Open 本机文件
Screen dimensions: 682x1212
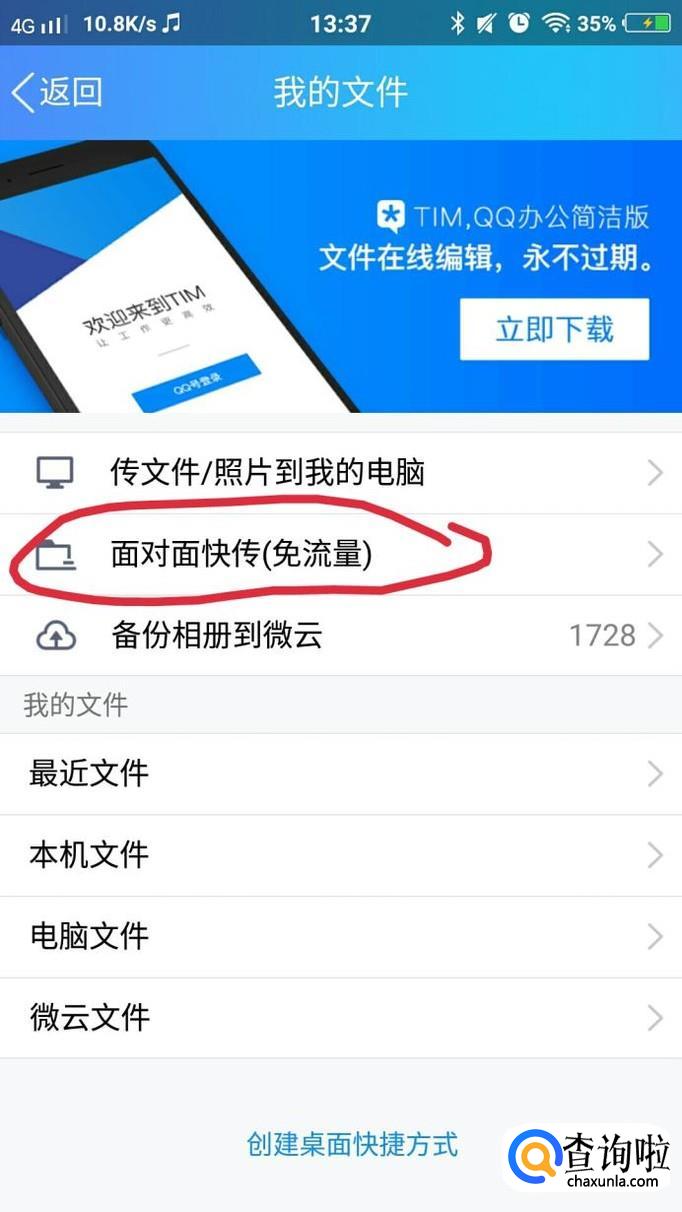tap(341, 855)
